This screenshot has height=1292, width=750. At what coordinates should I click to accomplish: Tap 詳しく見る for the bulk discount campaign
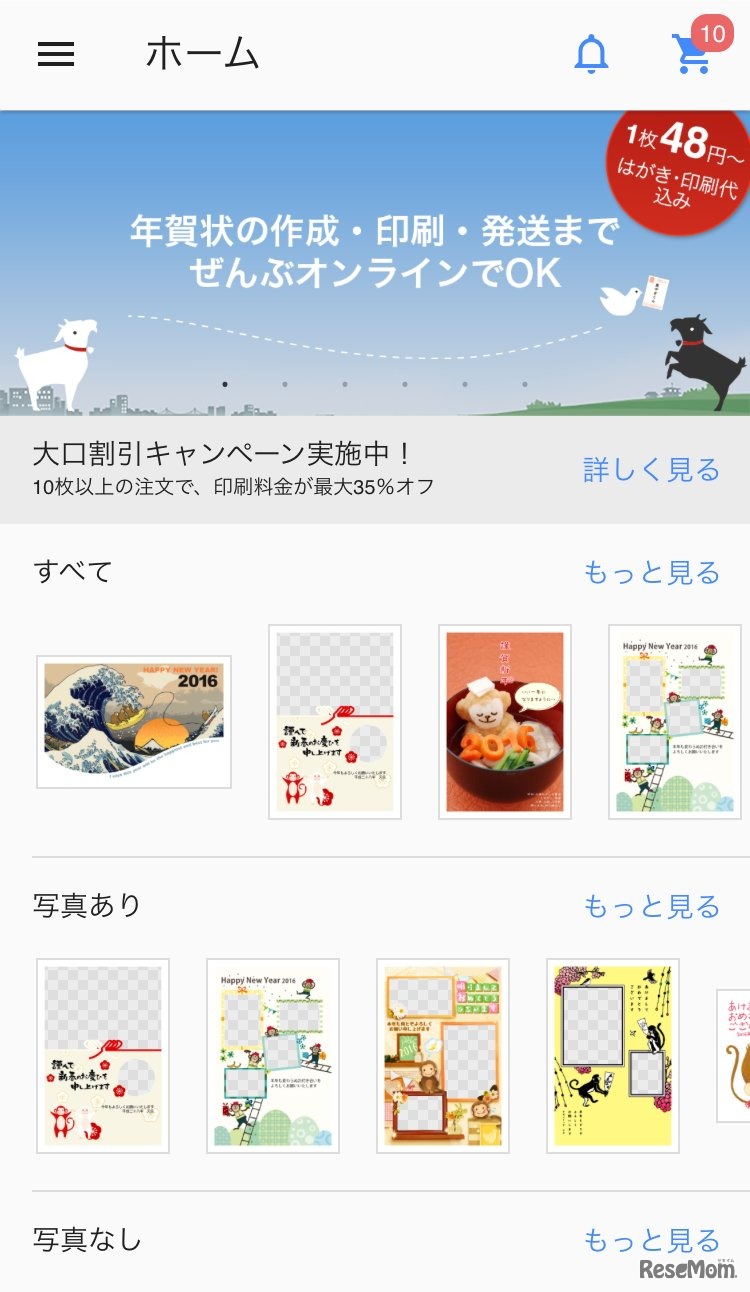point(651,469)
